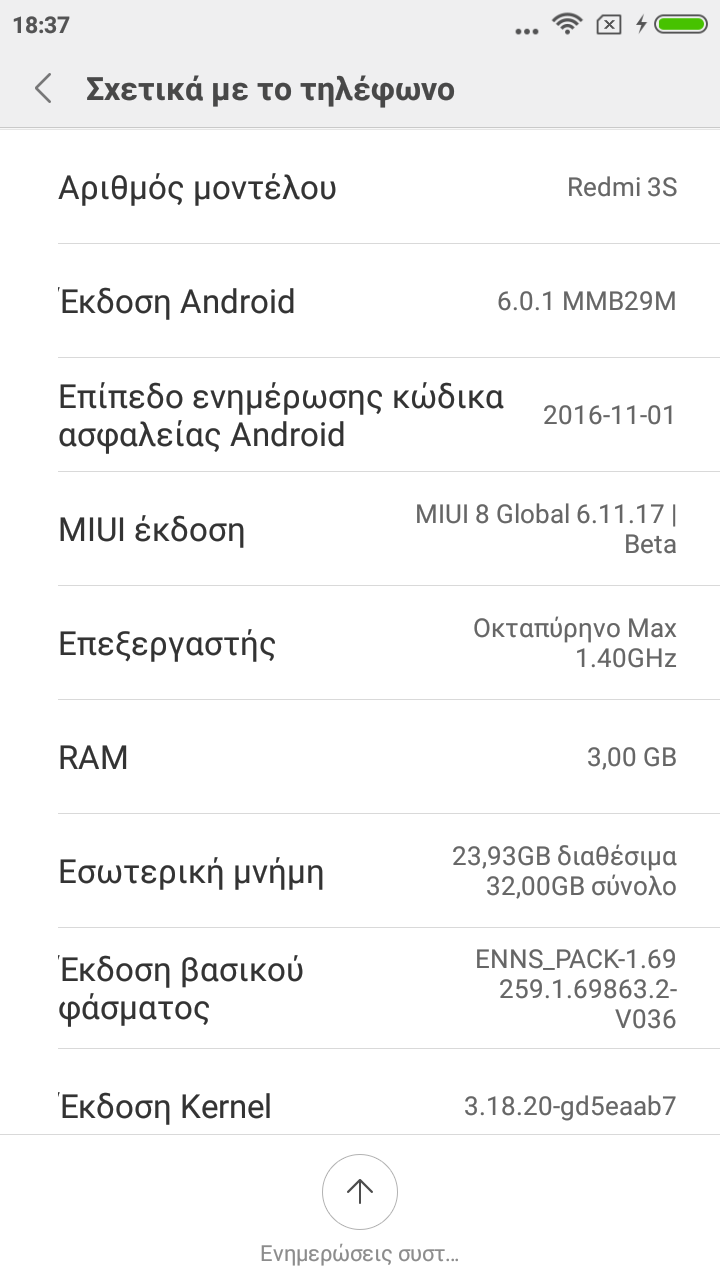This screenshot has width=720, height=1280.
Task: Open the Εσωτερική μνήμη row
Action: [x=360, y=871]
